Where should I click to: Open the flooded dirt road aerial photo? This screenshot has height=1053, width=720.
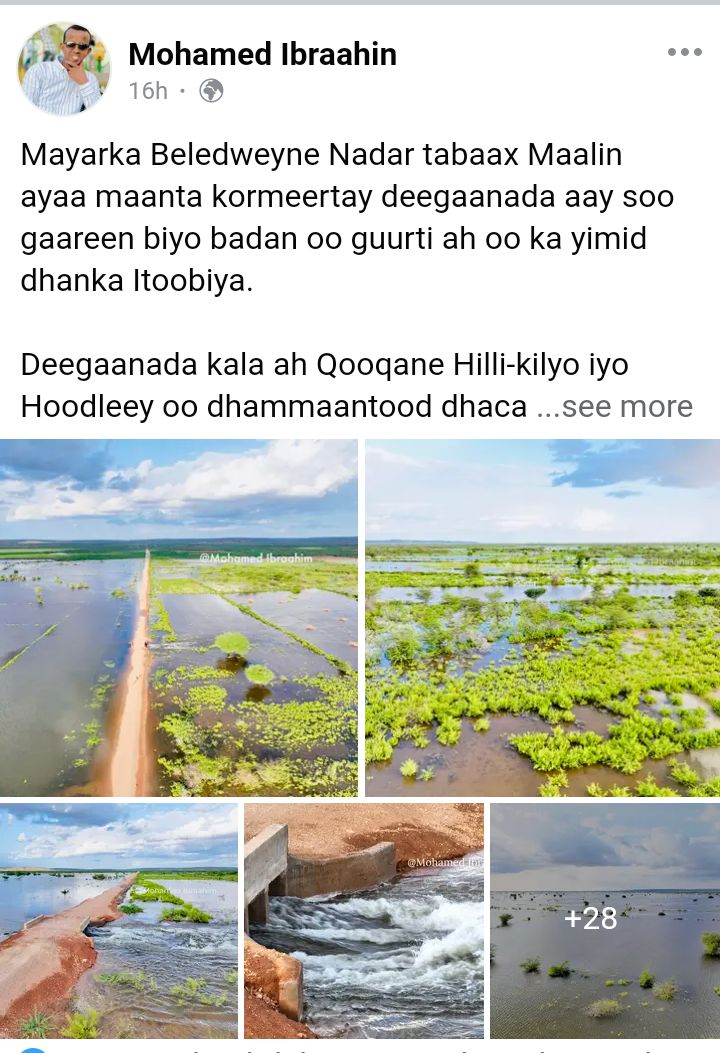tap(179, 617)
